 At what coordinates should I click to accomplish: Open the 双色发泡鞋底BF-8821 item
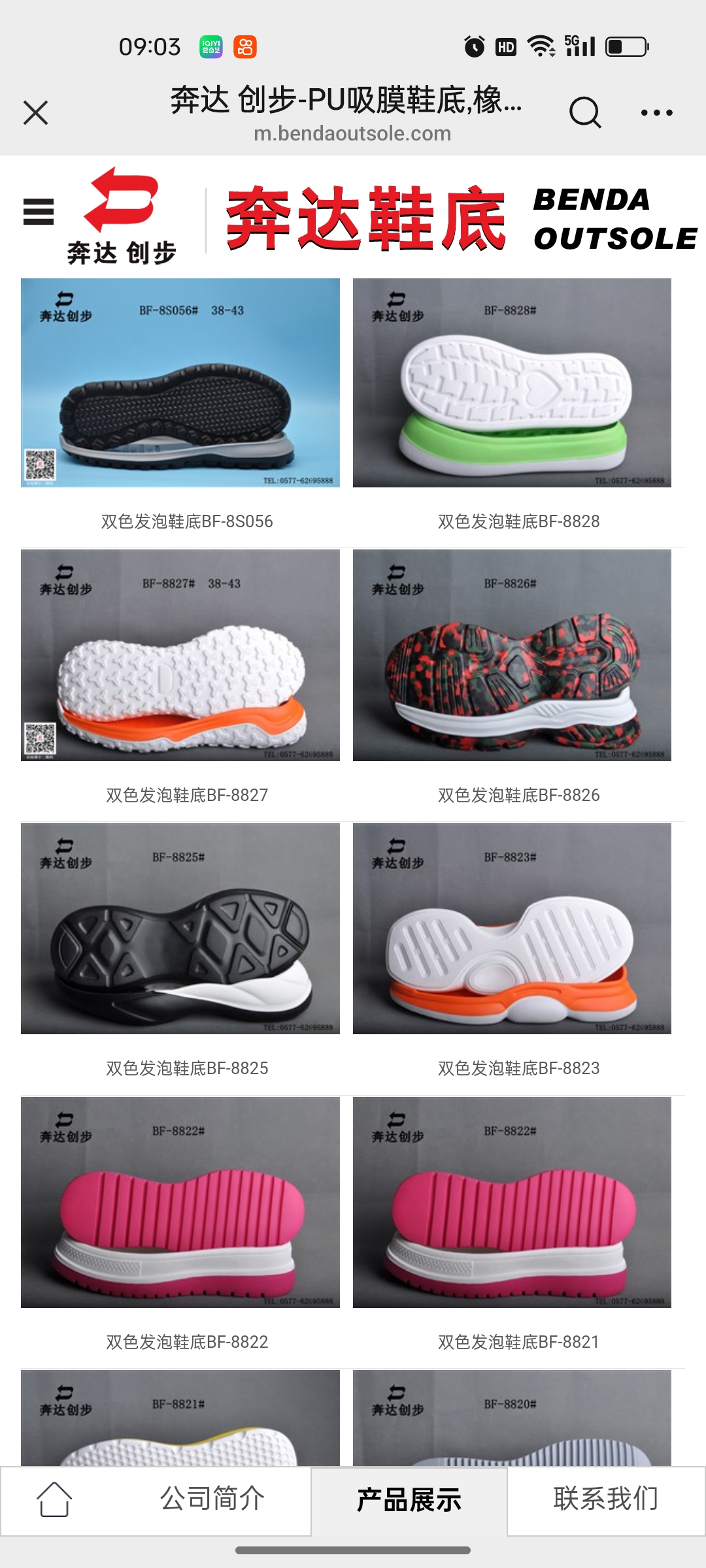point(512,1202)
